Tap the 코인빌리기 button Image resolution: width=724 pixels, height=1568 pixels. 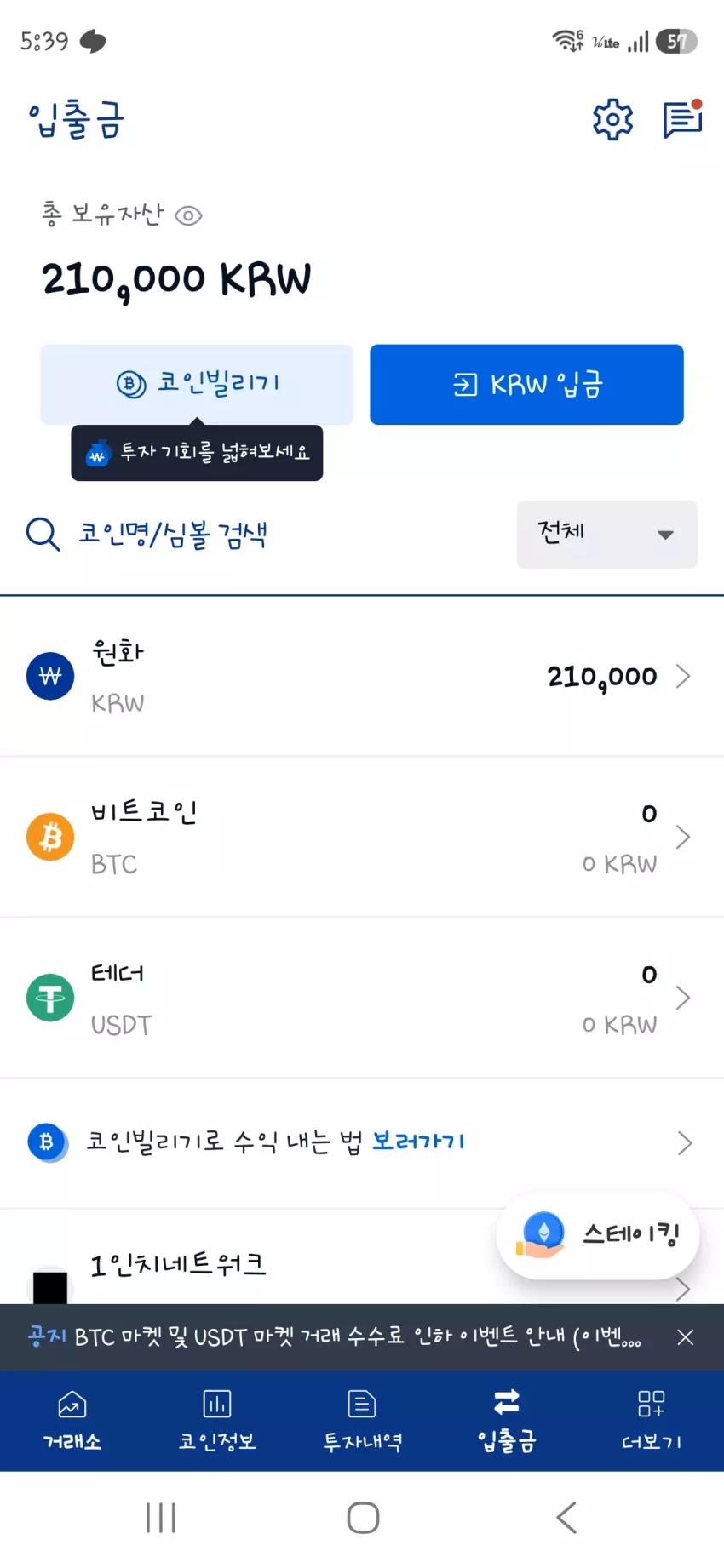197,384
